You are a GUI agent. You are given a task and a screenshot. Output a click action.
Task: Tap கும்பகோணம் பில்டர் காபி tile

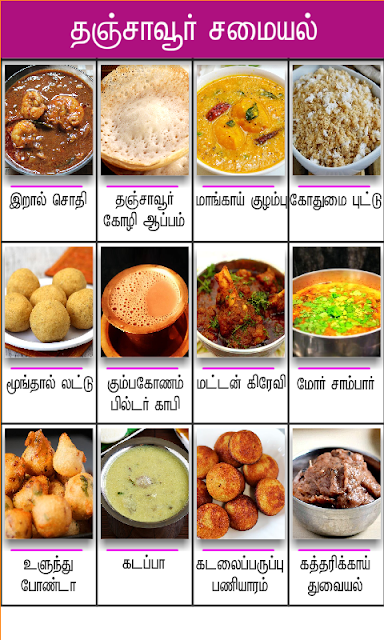(x=144, y=333)
